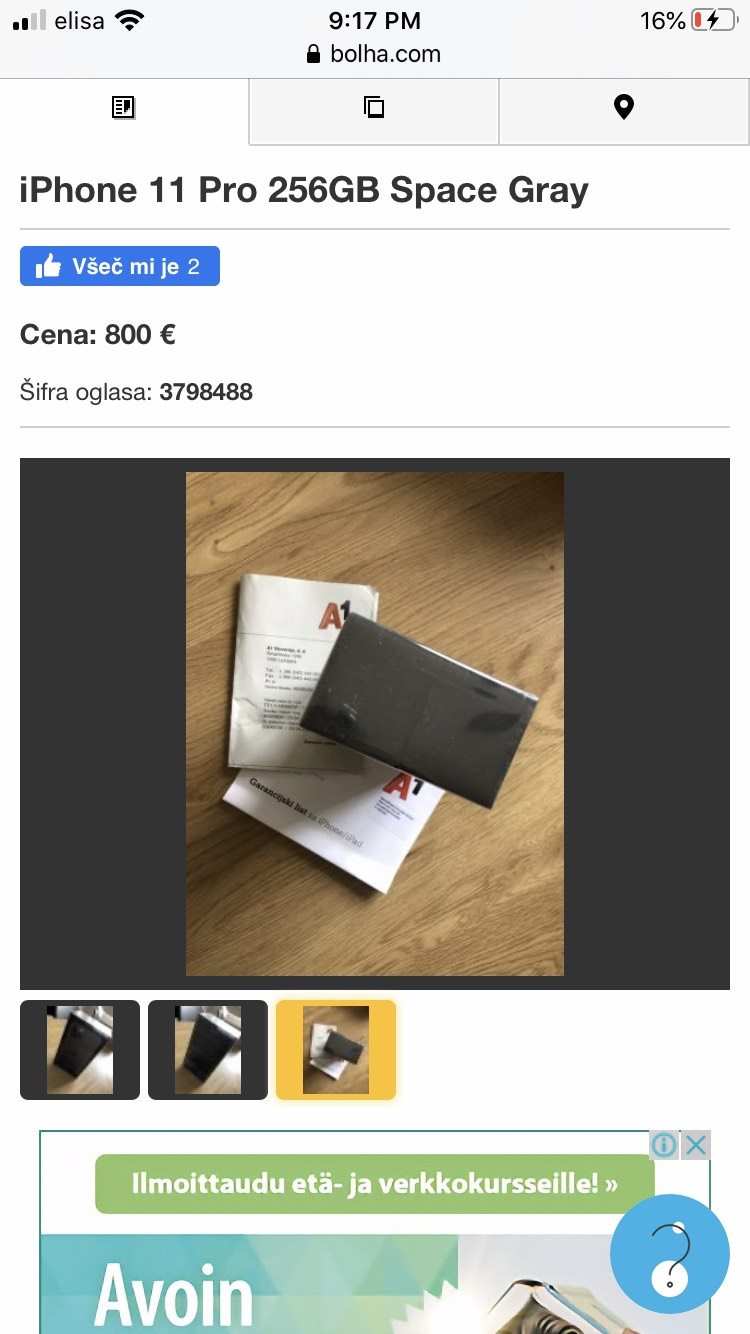Open the Ilmoittaudu etä- ja verkkokursseille ad

click(x=374, y=1185)
